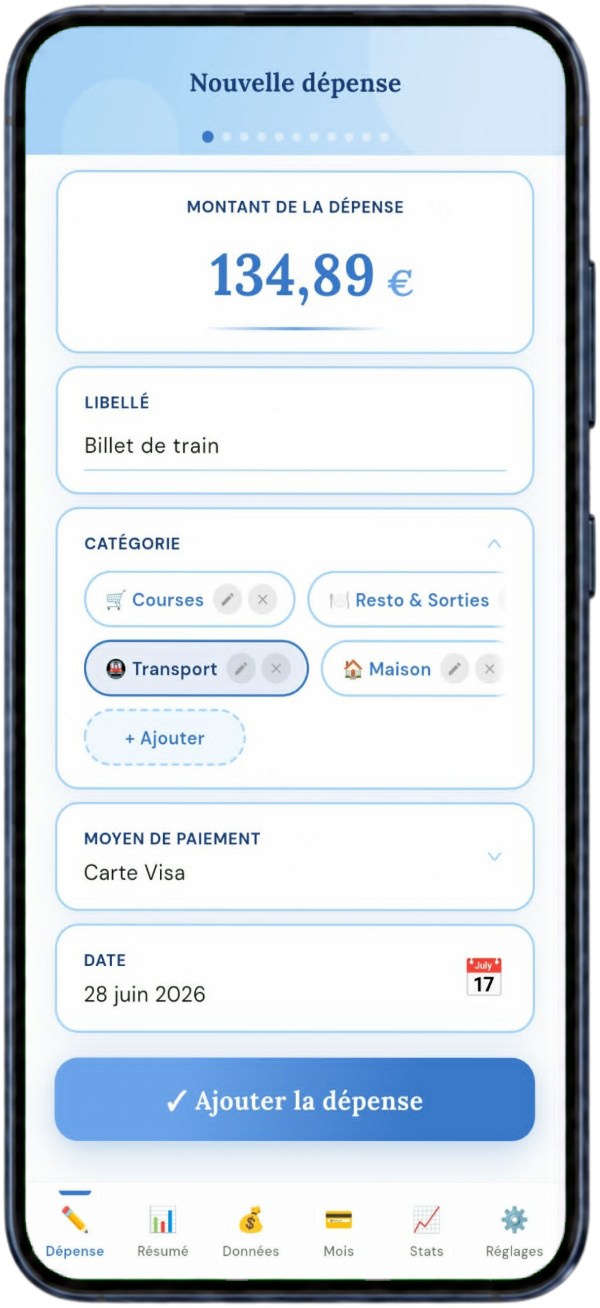
Task: Tap Ajouter la dépense button
Action: click(295, 1100)
